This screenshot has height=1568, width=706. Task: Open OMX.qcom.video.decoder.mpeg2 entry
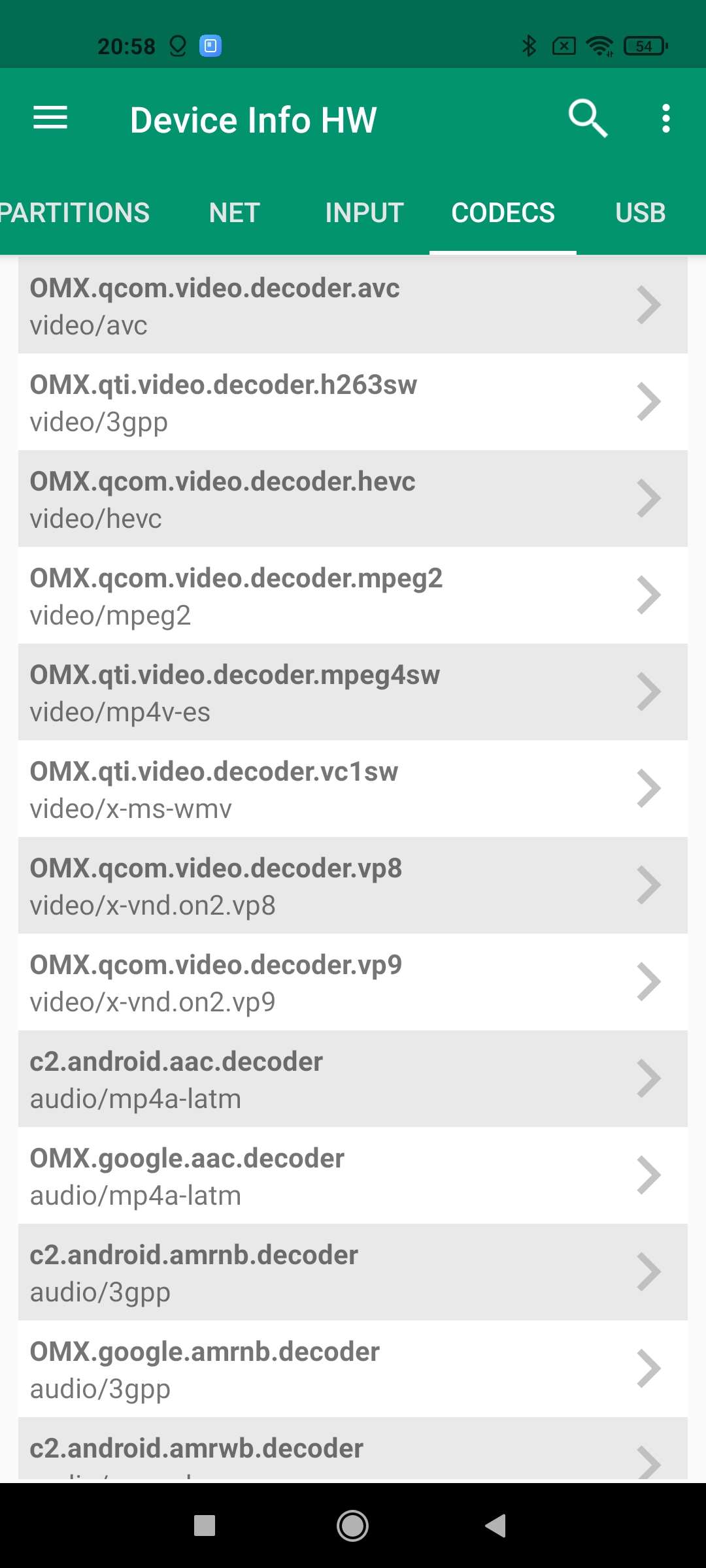point(352,595)
